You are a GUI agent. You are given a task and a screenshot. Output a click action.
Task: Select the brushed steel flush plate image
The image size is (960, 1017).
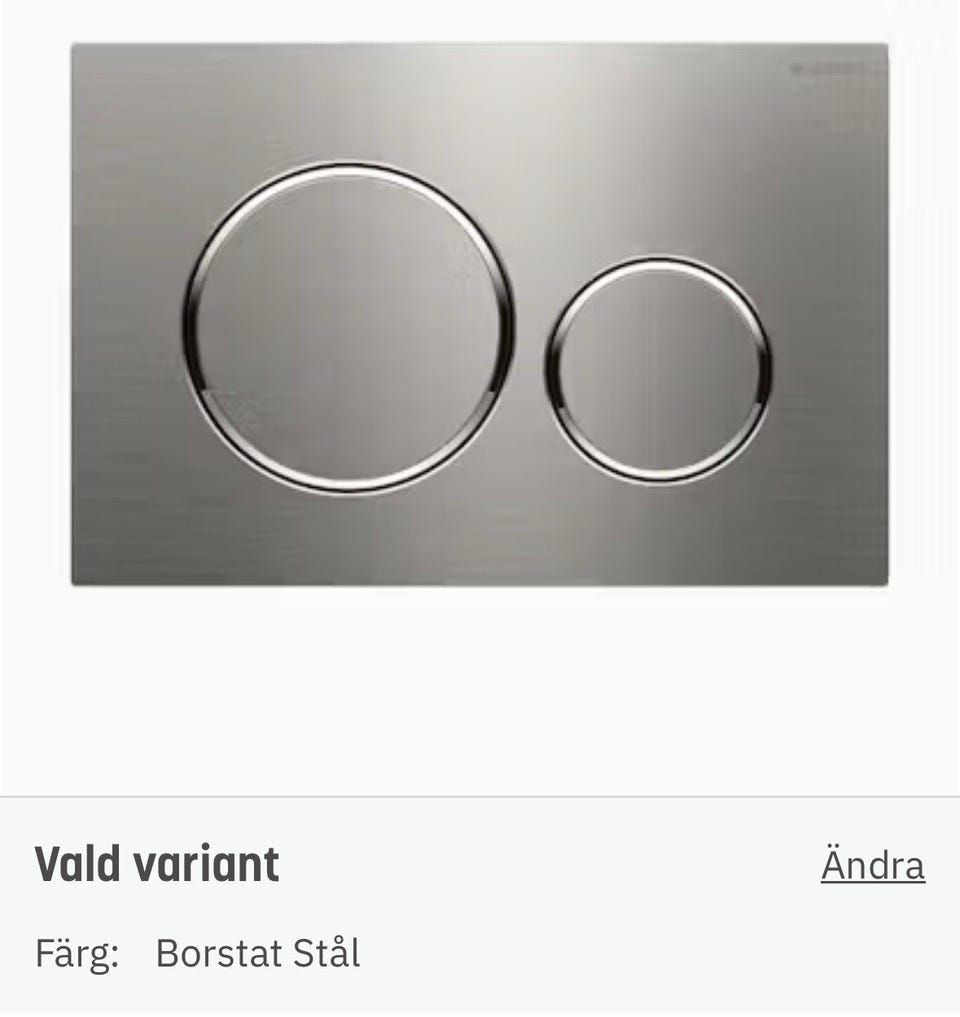pyautogui.click(x=478, y=315)
